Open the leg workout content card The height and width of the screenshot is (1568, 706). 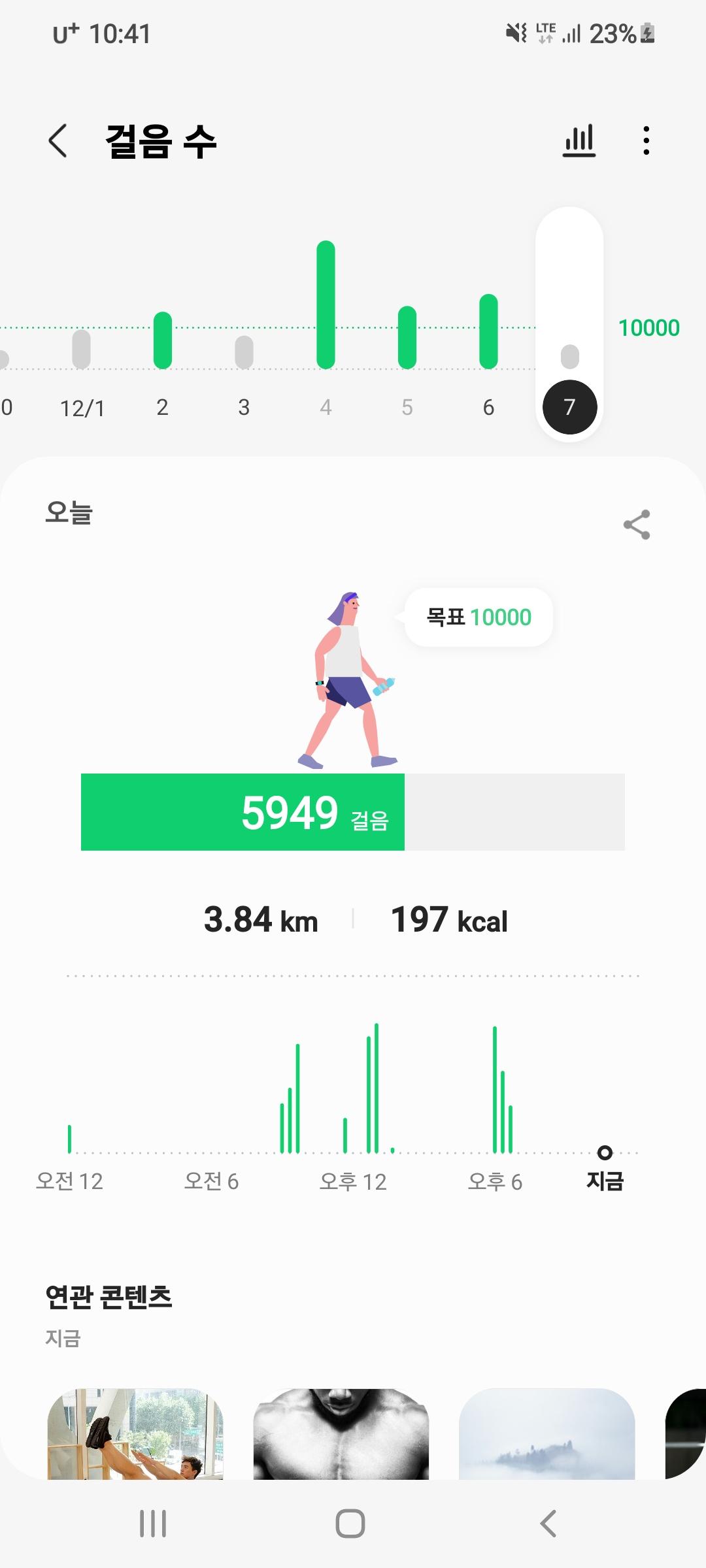(135, 1434)
